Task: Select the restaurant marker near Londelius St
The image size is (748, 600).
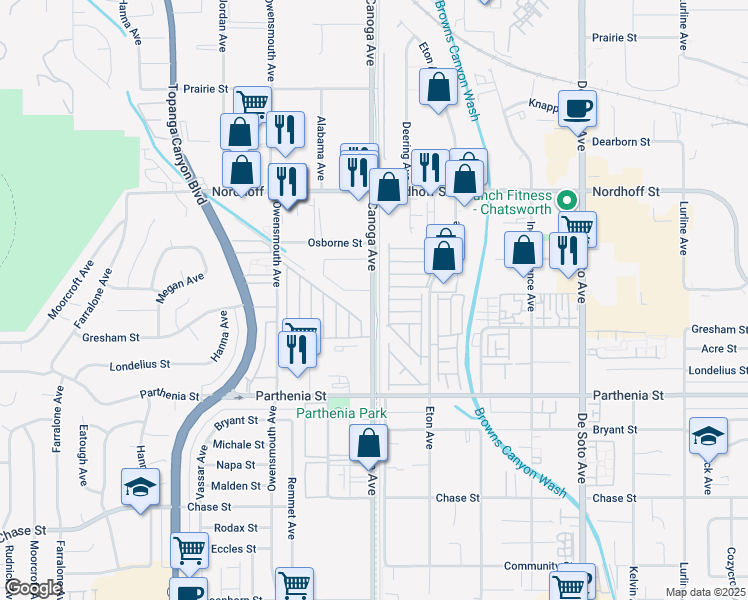Action: click(x=297, y=348)
